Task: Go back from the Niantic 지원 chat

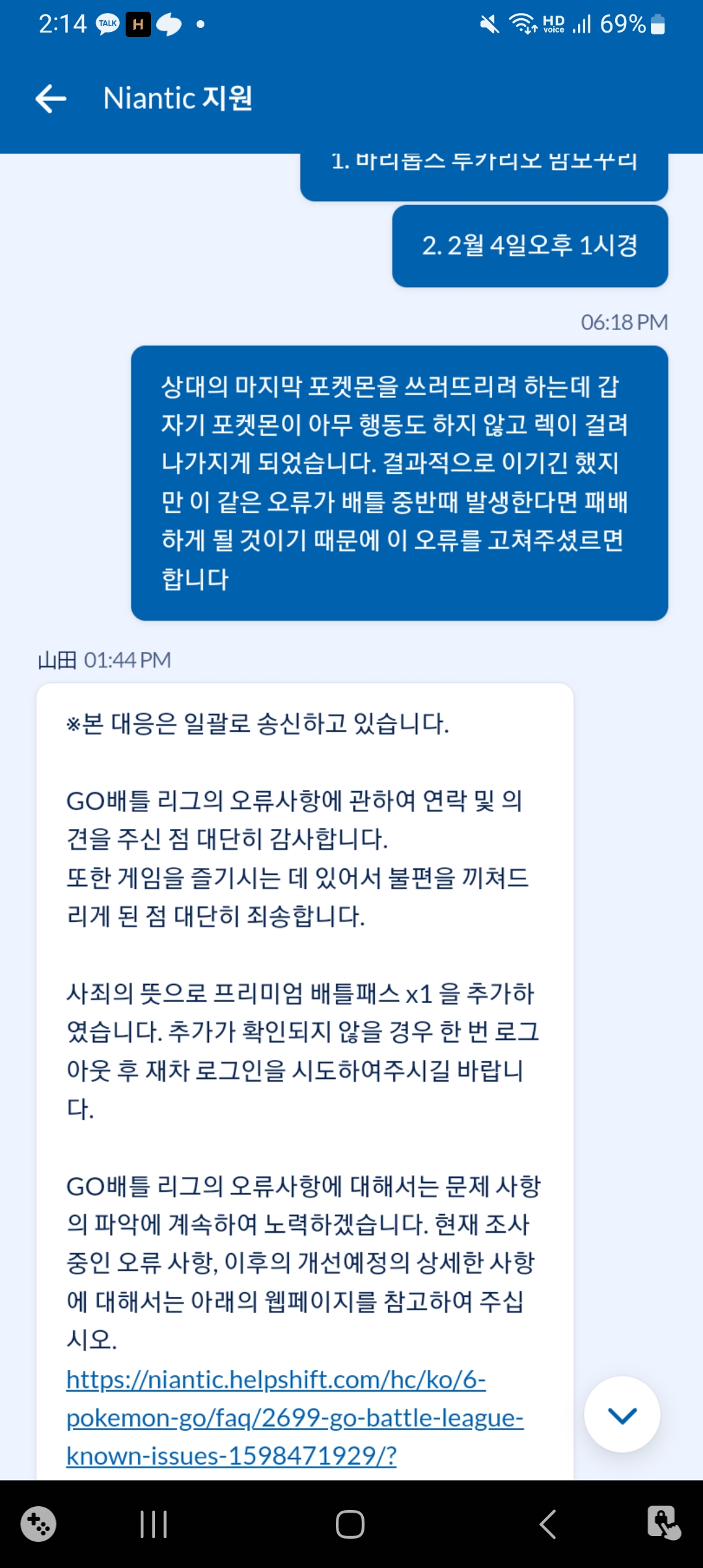Action: point(51,99)
